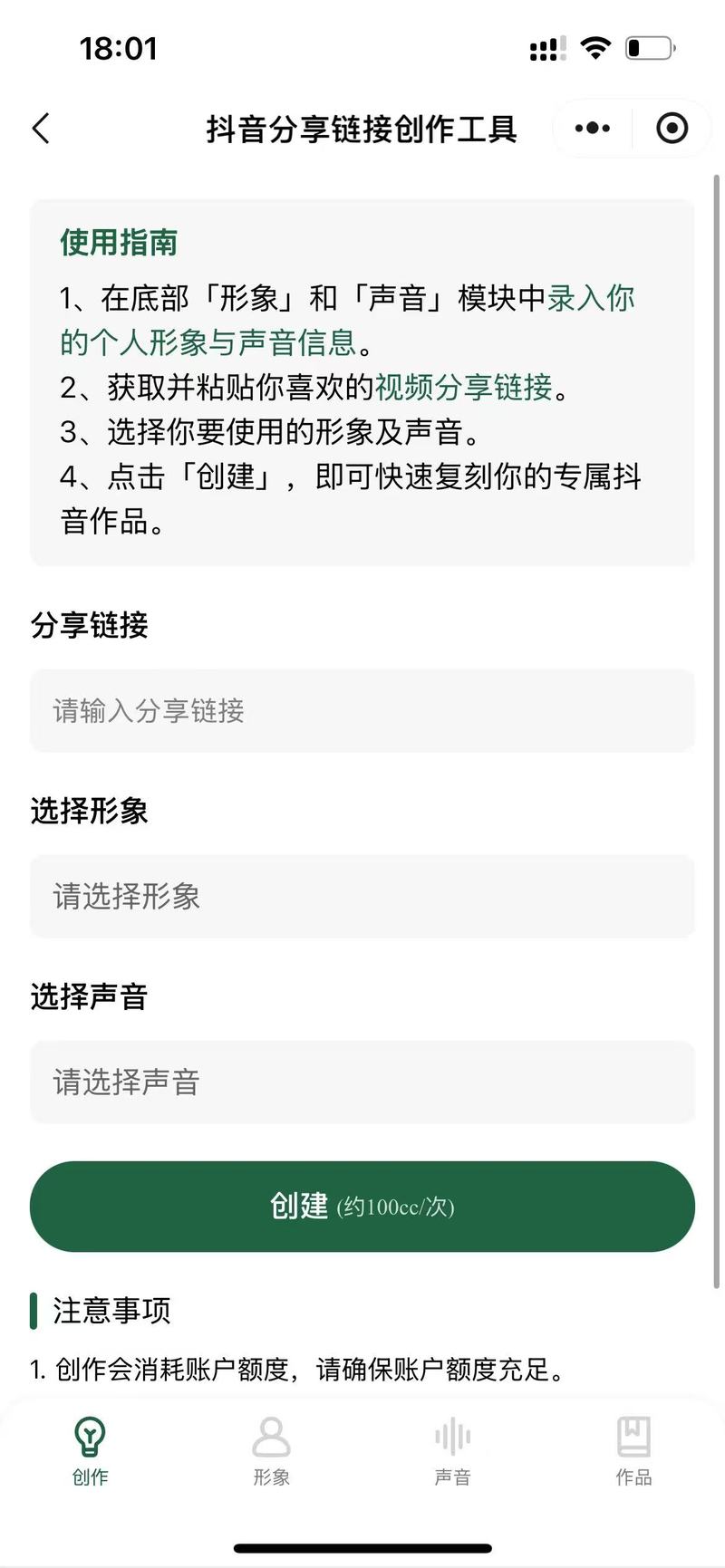The height and width of the screenshot is (1568, 725).
Task: Switch to the 形象 tab
Action: 272,1451
